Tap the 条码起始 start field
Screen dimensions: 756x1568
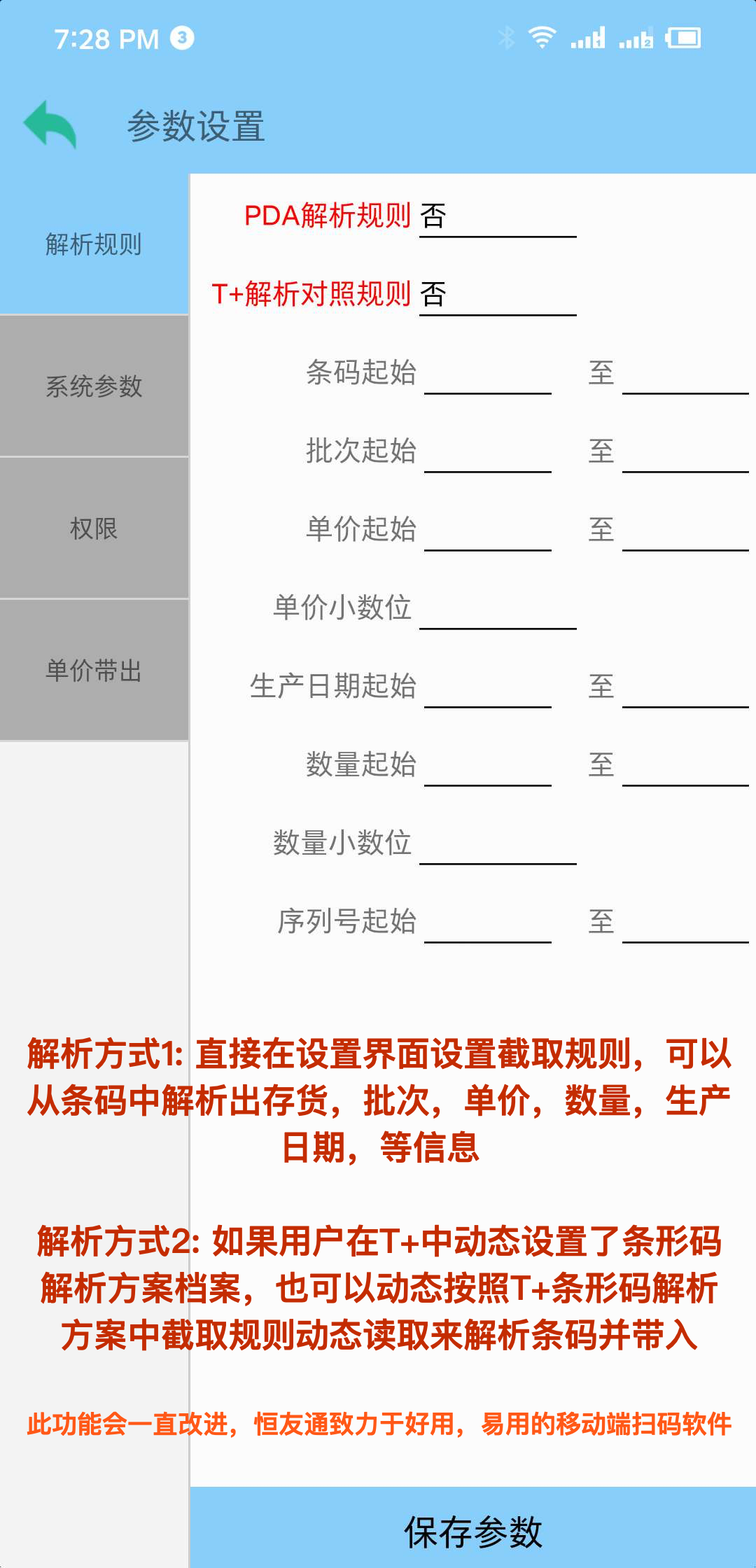[x=488, y=373]
